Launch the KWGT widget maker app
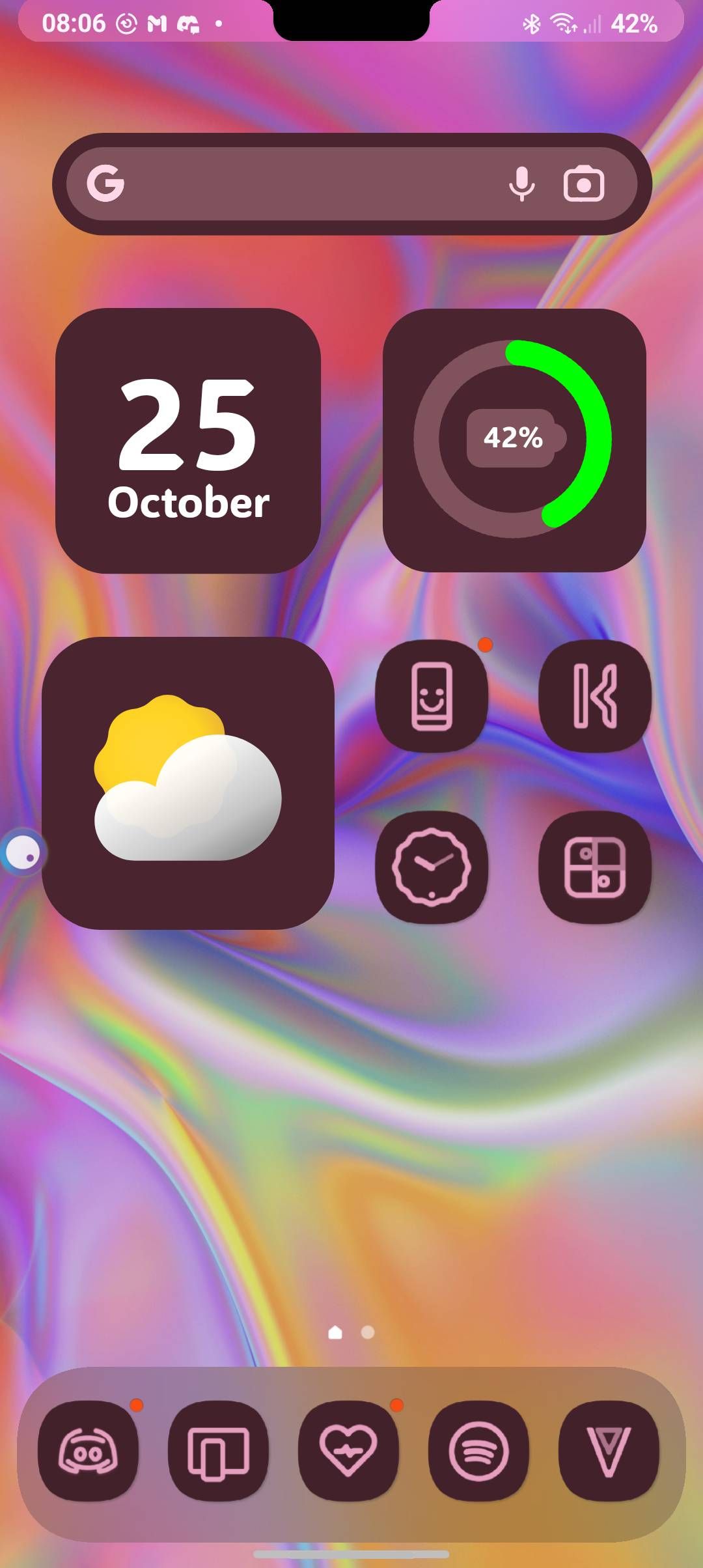This screenshot has height=1568, width=703. 594,696
